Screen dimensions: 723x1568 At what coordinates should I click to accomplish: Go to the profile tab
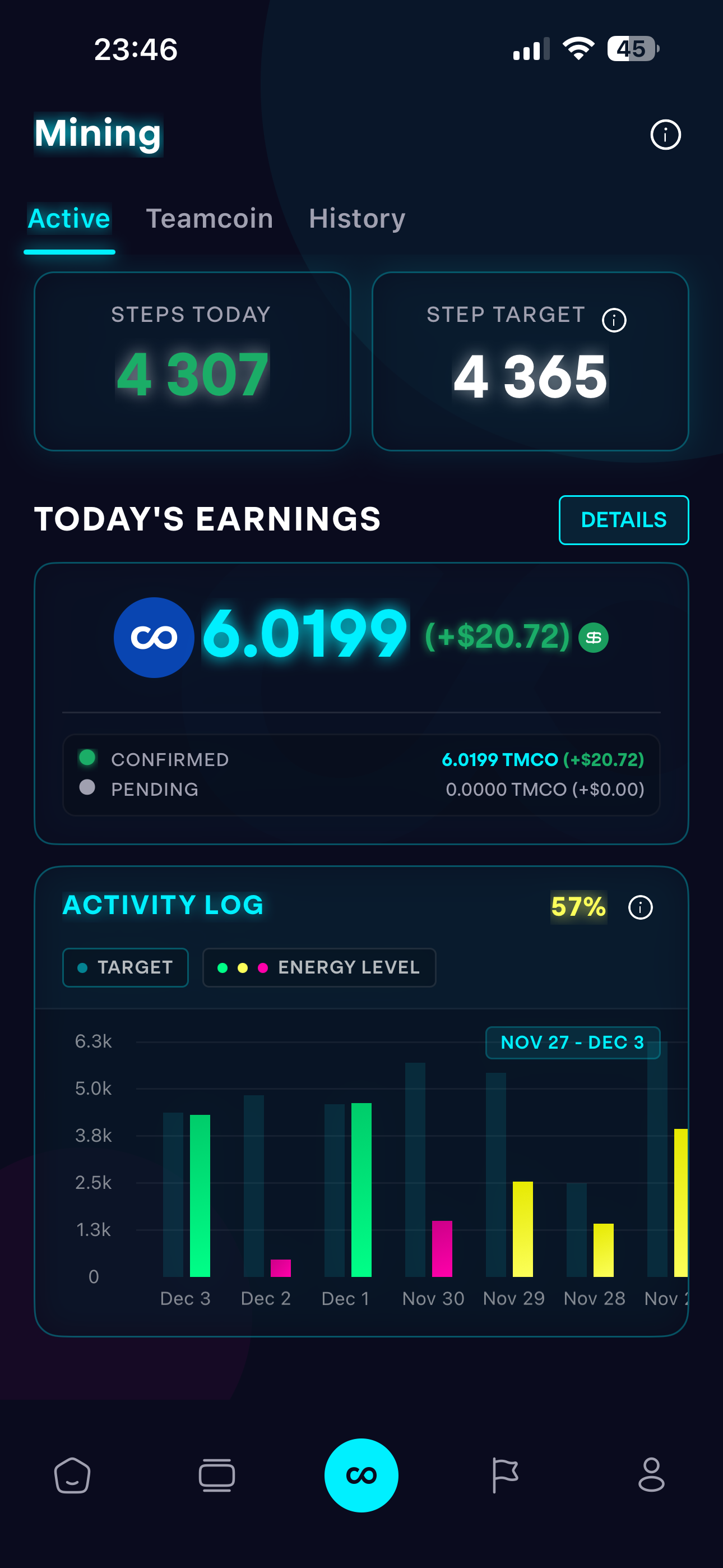click(x=651, y=1475)
